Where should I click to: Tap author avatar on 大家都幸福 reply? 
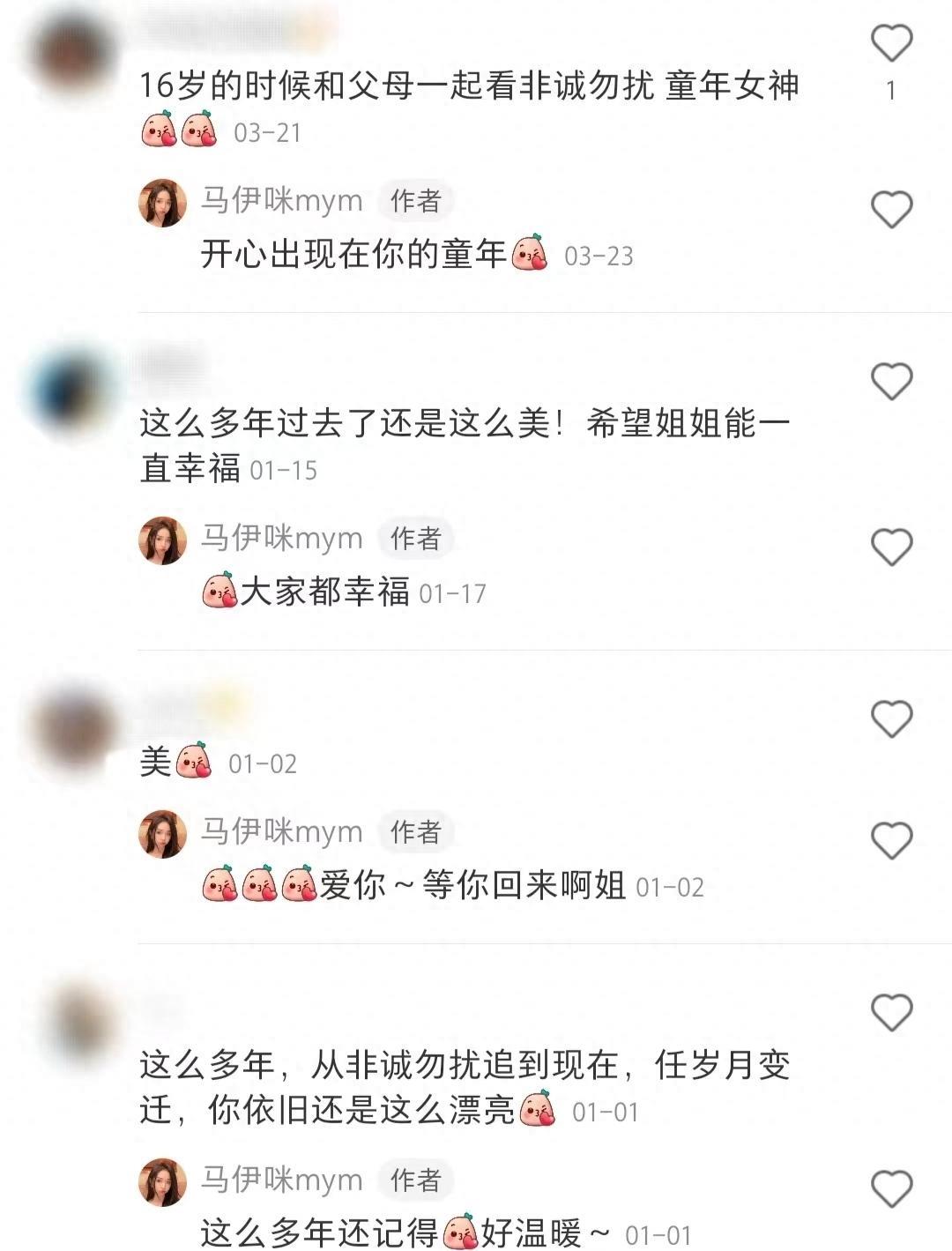163,540
